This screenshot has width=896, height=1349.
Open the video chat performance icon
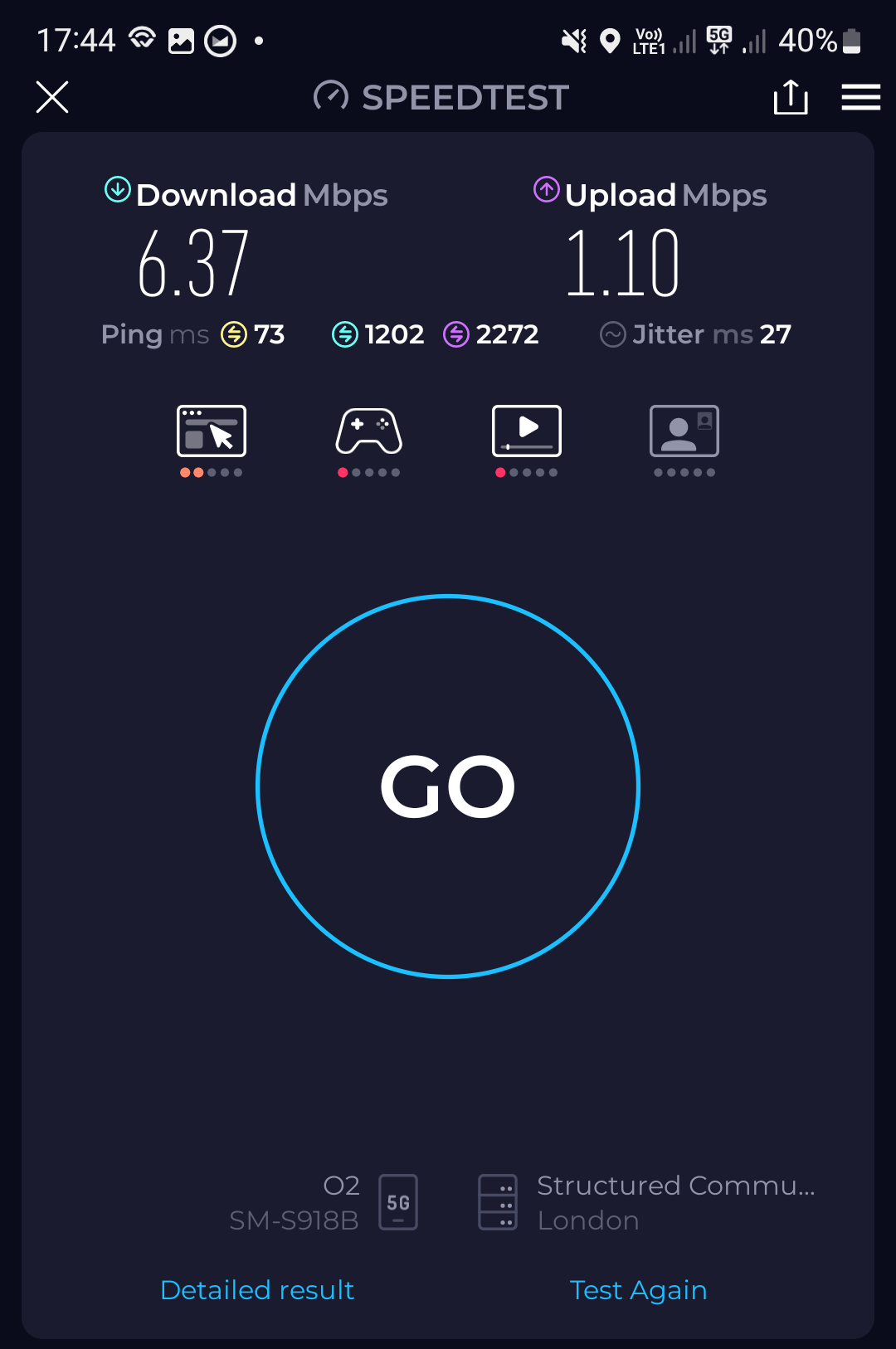pos(684,431)
